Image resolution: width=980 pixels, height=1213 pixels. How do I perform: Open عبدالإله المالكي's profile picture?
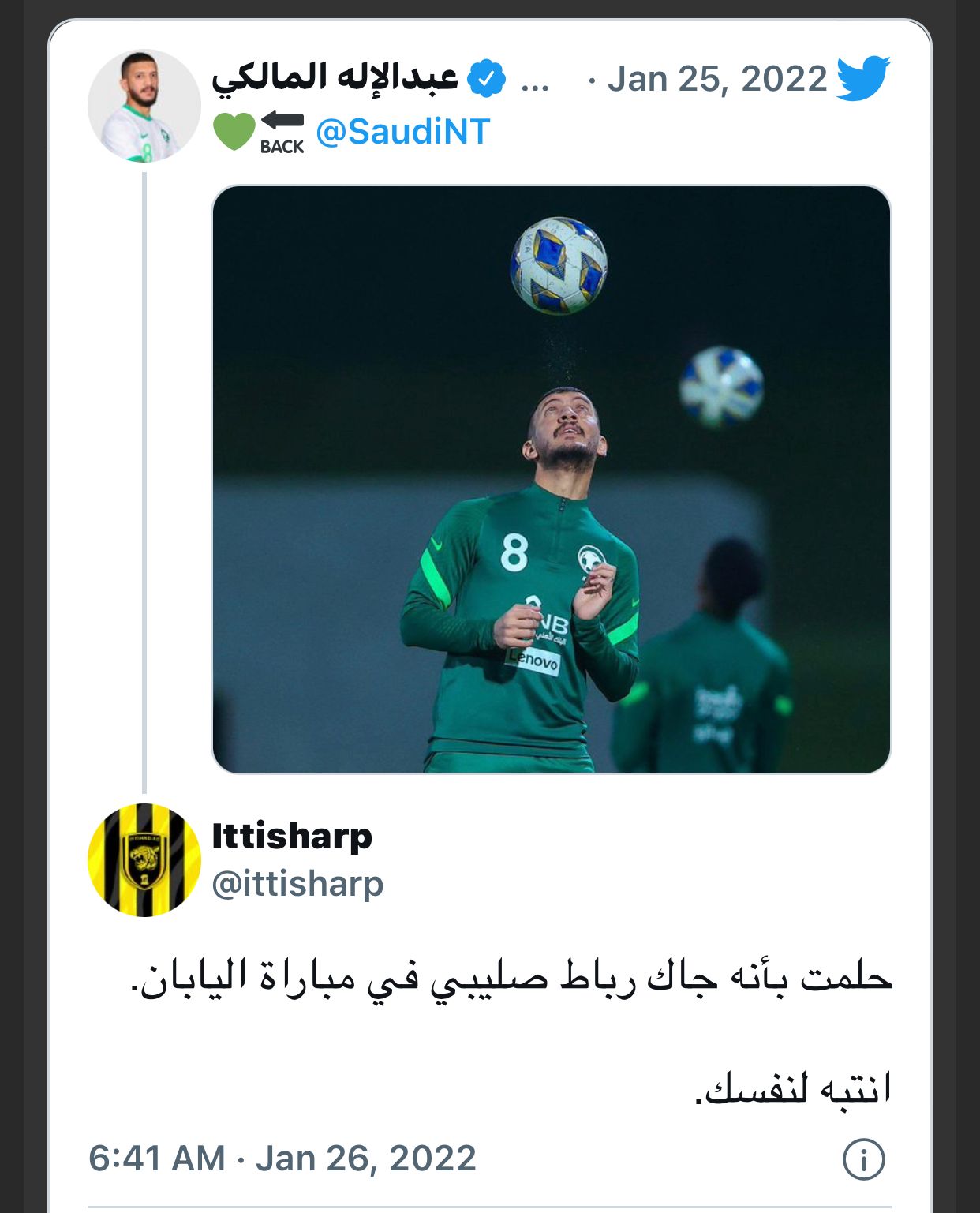point(144,106)
